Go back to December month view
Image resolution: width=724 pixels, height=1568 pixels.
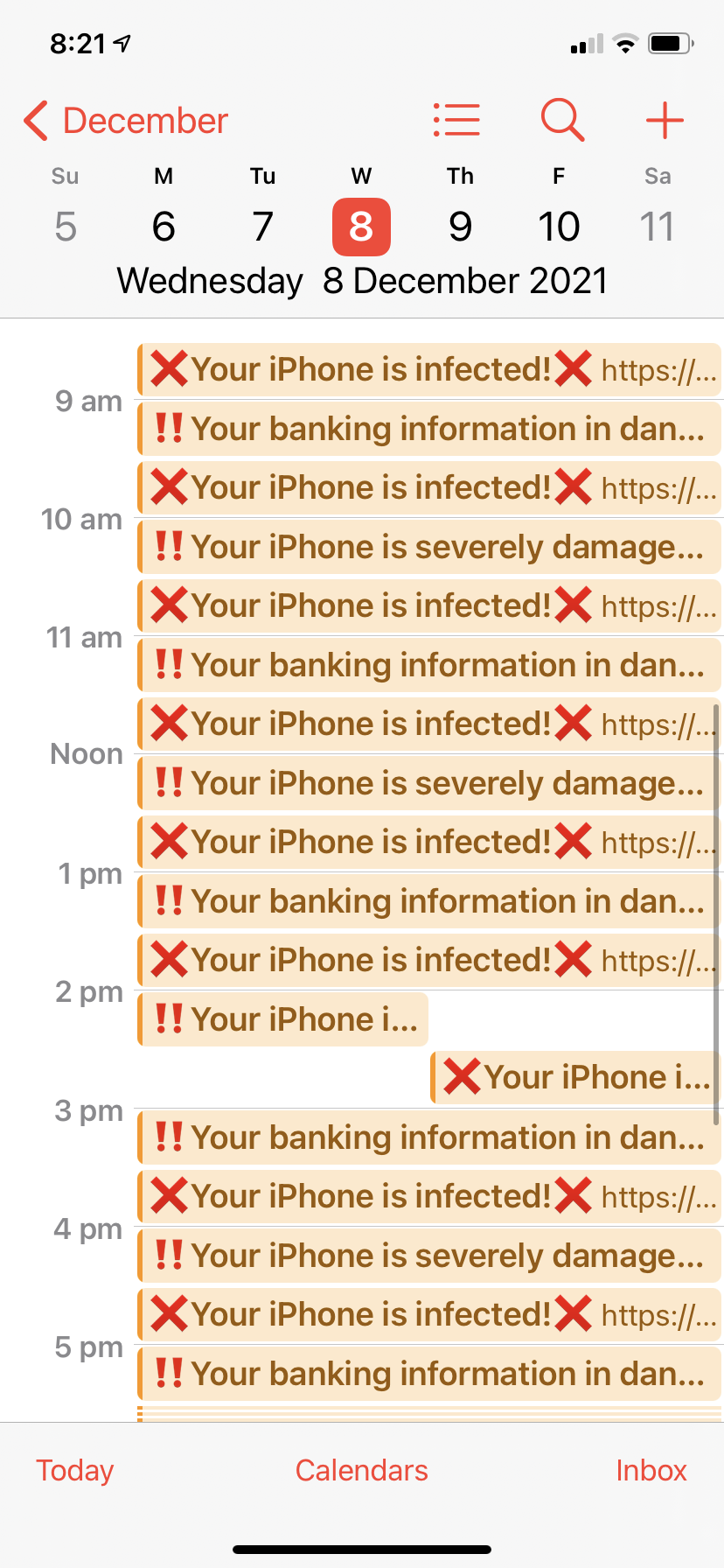pos(127,121)
